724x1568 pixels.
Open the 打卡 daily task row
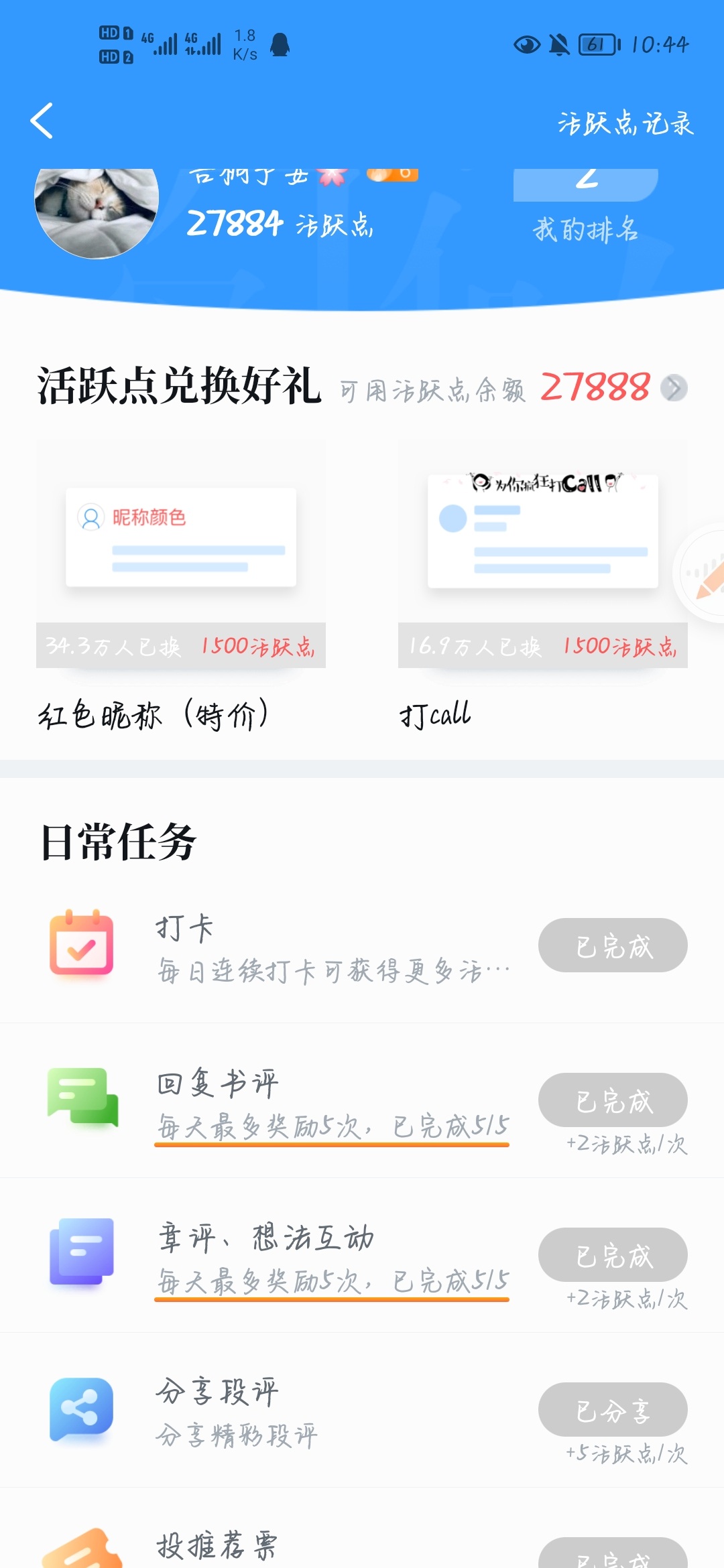[x=362, y=945]
